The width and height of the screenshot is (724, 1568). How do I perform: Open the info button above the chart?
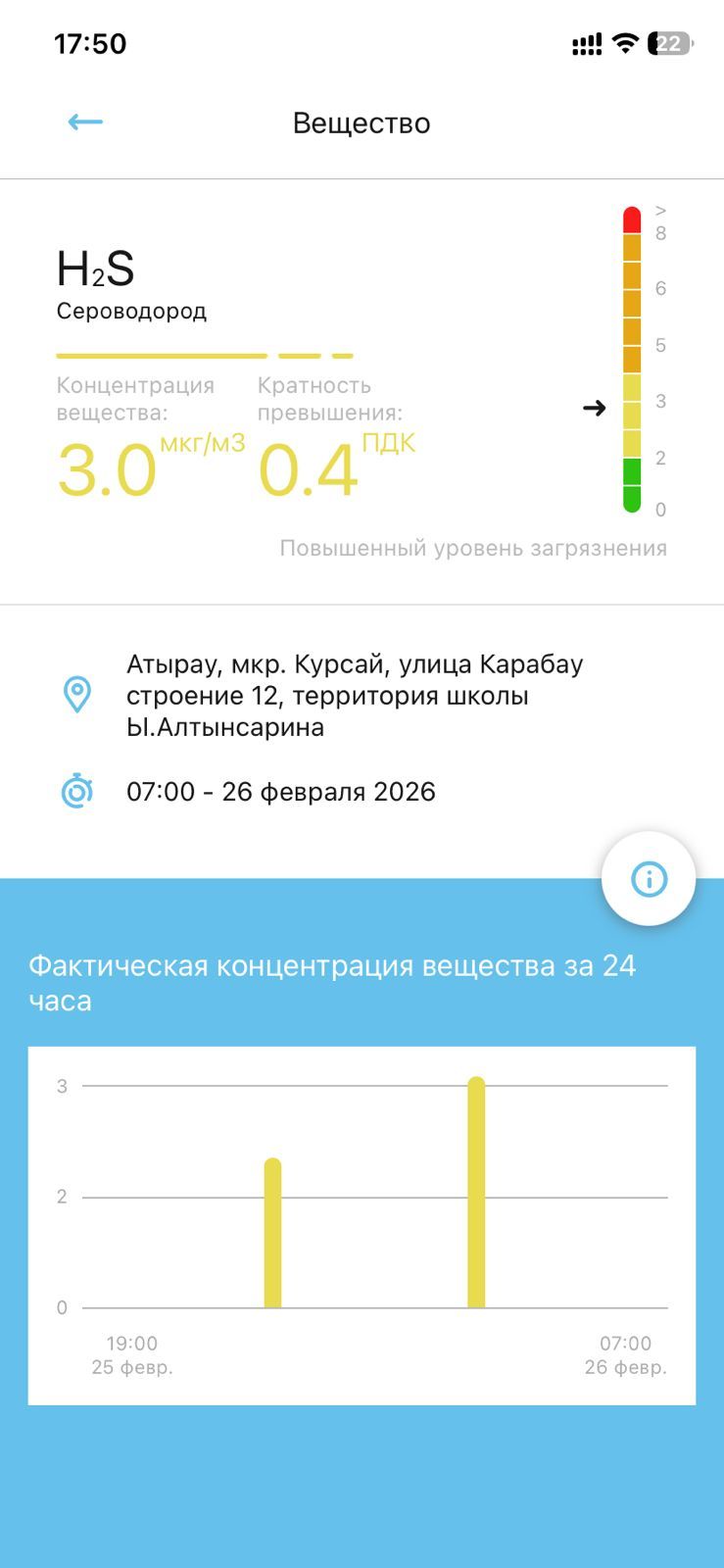pyautogui.click(x=649, y=878)
